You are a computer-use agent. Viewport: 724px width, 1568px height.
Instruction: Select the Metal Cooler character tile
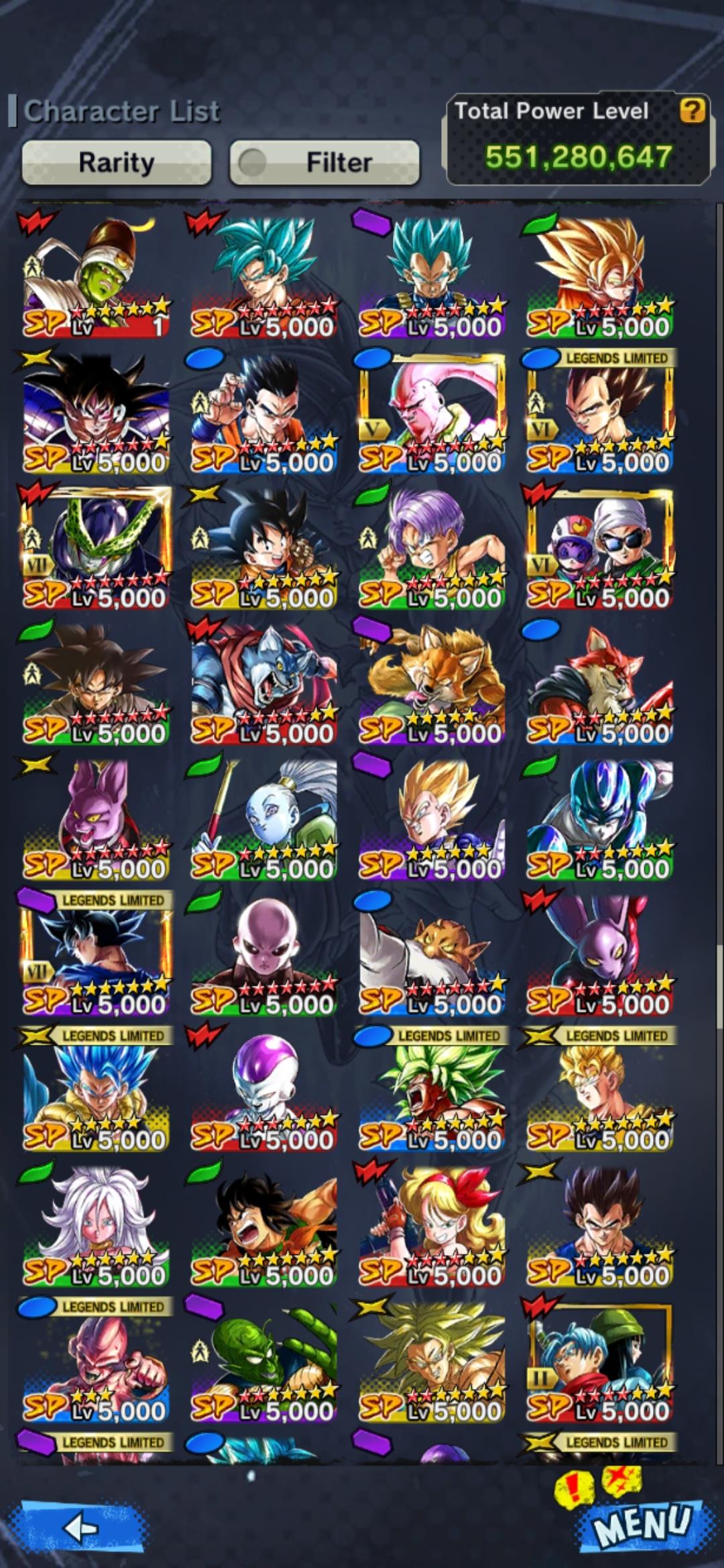tap(599, 818)
